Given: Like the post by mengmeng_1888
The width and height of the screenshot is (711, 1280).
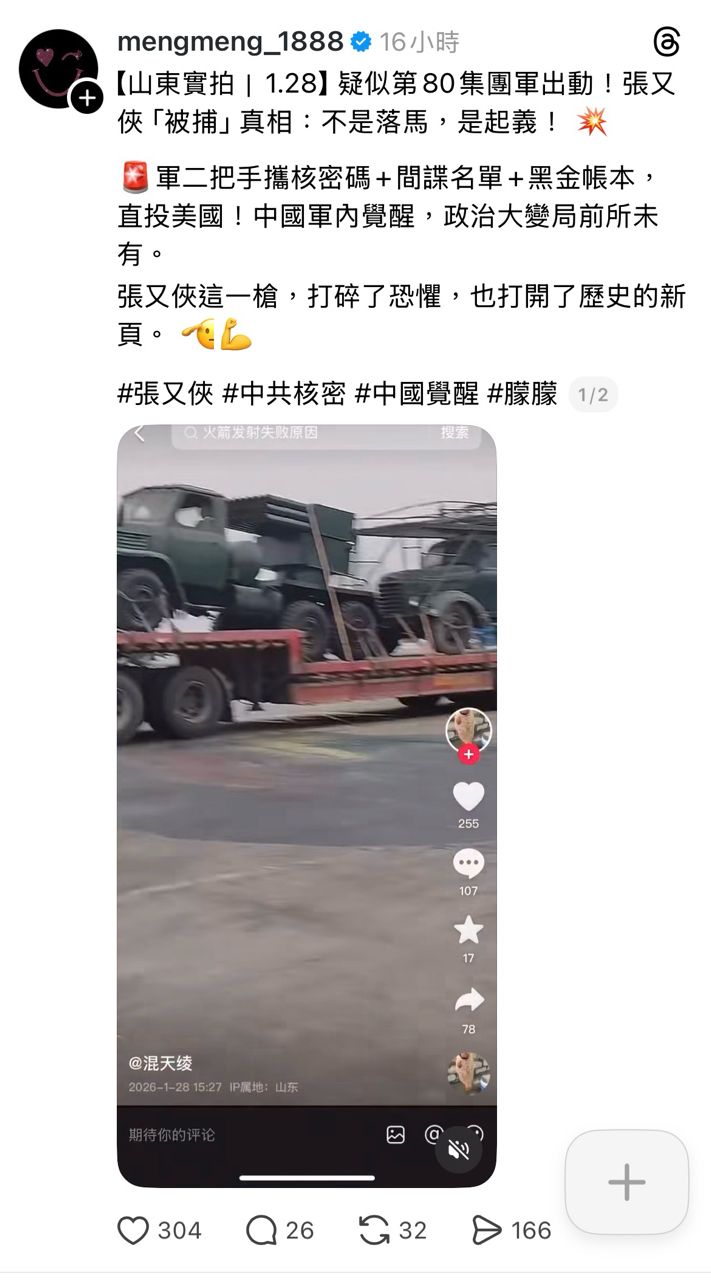Looking at the screenshot, I should 133,1230.
